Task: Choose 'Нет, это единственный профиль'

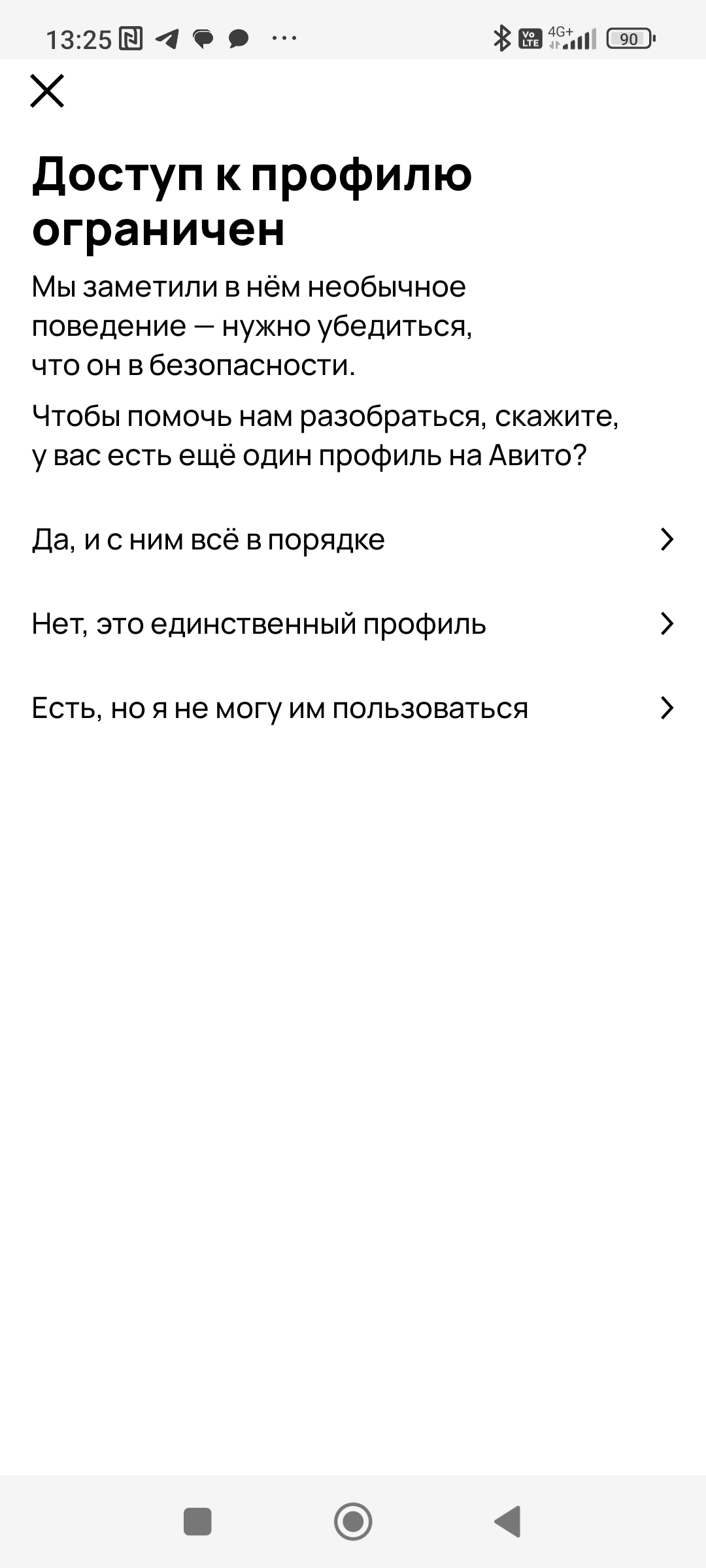Action: pos(353,624)
